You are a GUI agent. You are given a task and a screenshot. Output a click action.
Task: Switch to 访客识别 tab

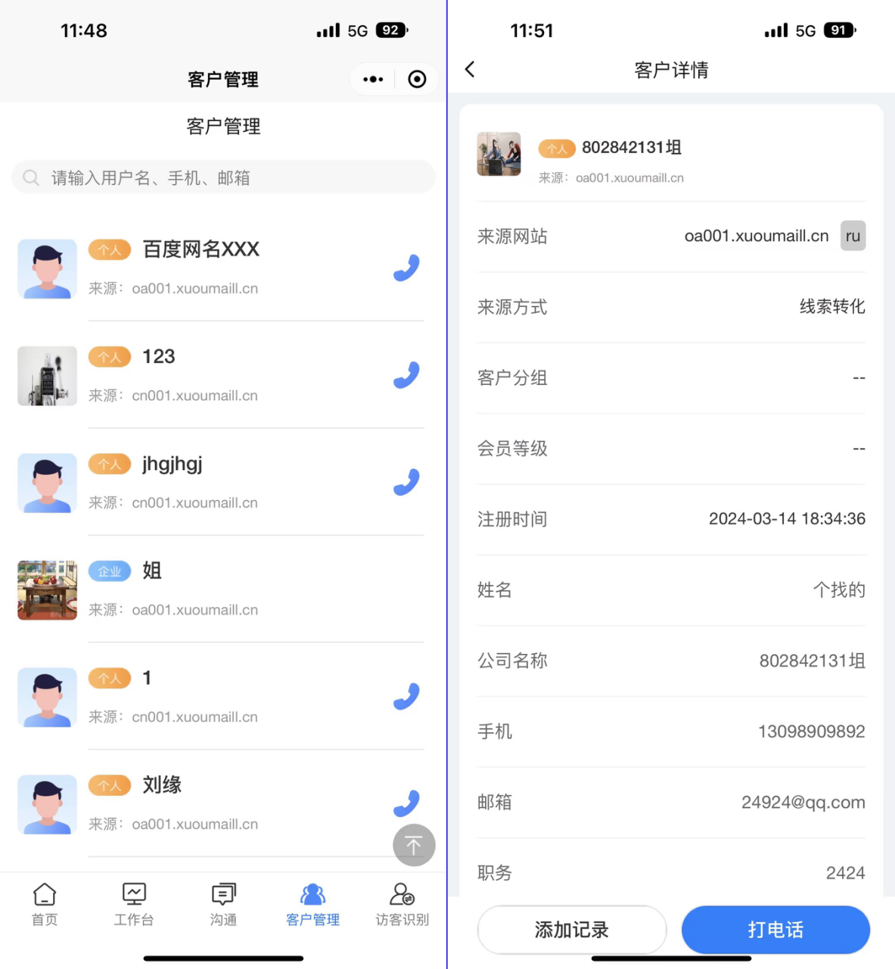pos(402,904)
